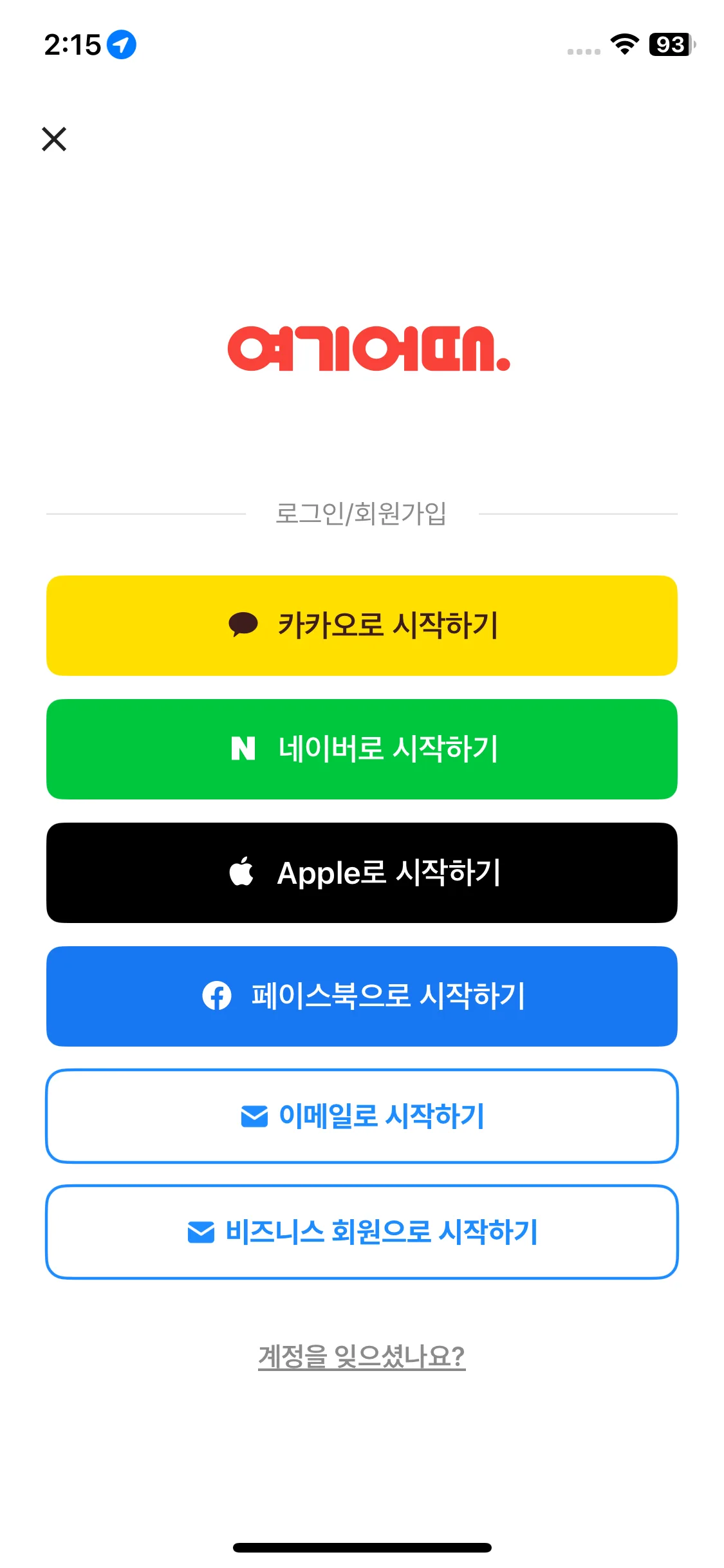Image resolution: width=724 pixels, height=1568 pixels.
Task: Click the envelope icon on the business member button
Action: 200,1231
